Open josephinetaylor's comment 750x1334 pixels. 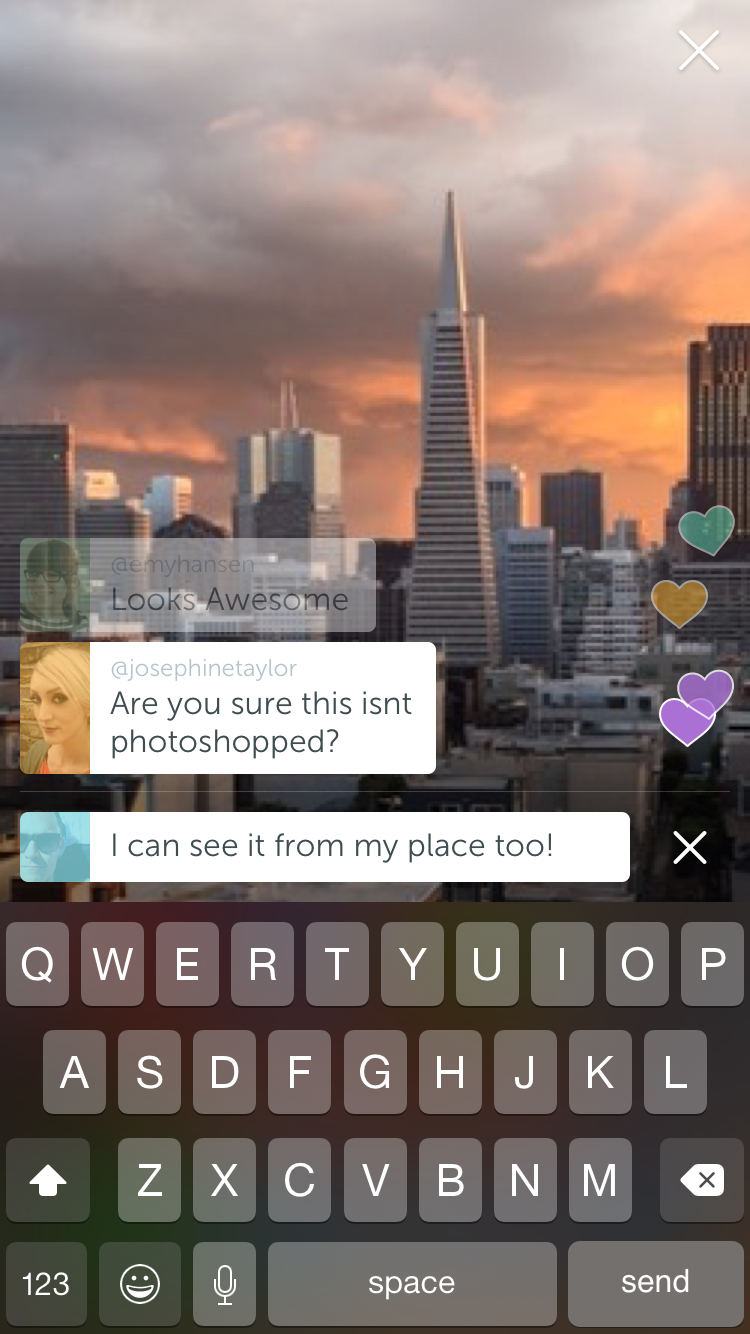(x=228, y=708)
